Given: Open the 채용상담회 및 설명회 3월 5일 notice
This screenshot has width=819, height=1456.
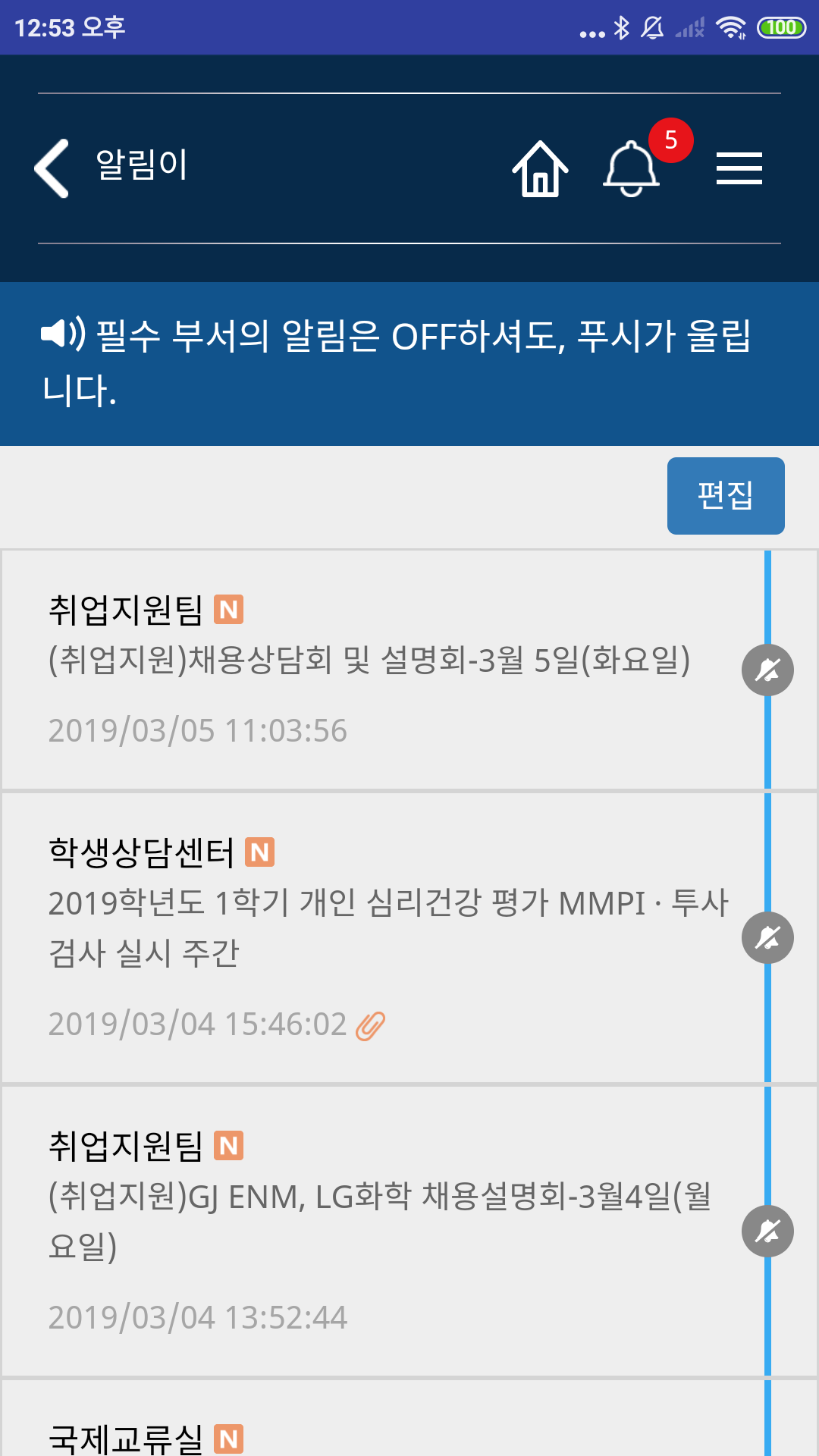Looking at the screenshot, I should point(369,660).
